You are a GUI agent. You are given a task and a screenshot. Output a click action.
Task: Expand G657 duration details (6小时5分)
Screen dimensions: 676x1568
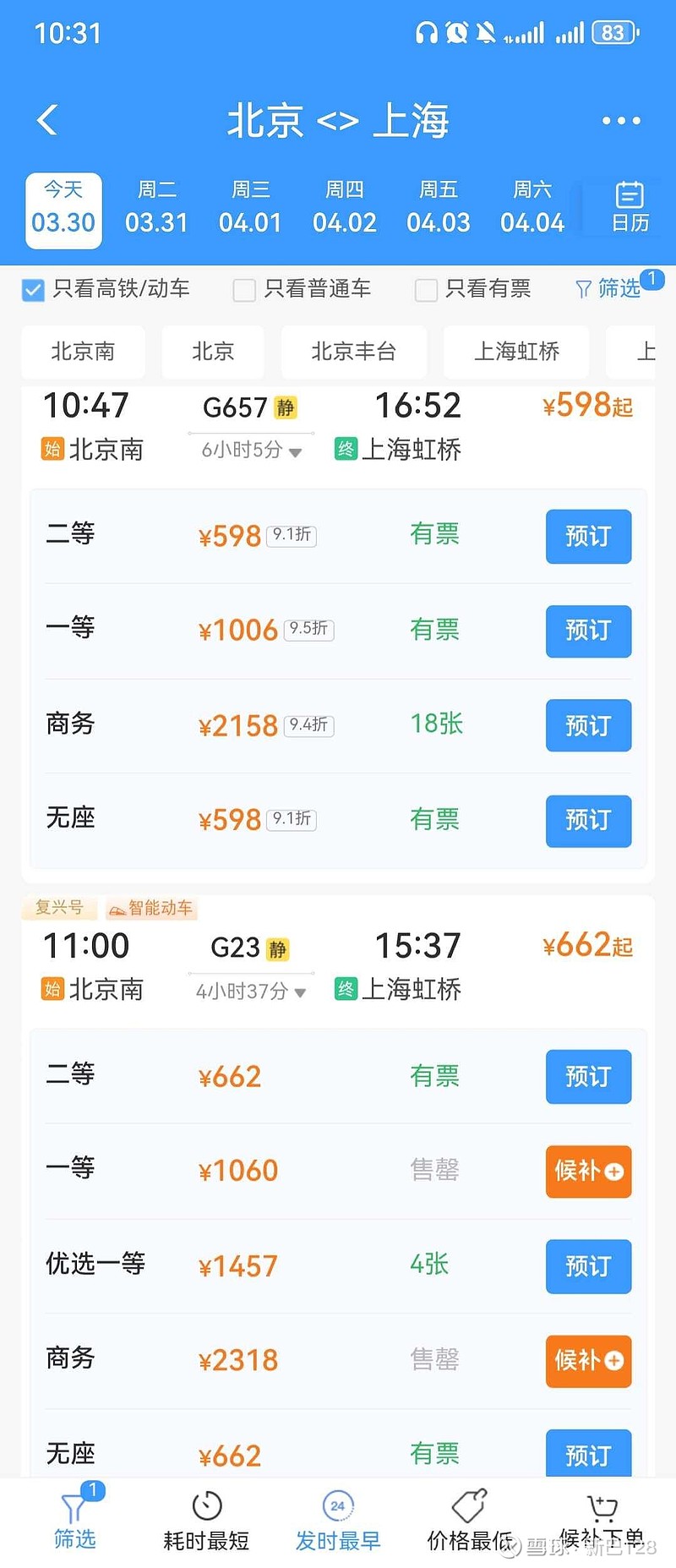point(250,451)
